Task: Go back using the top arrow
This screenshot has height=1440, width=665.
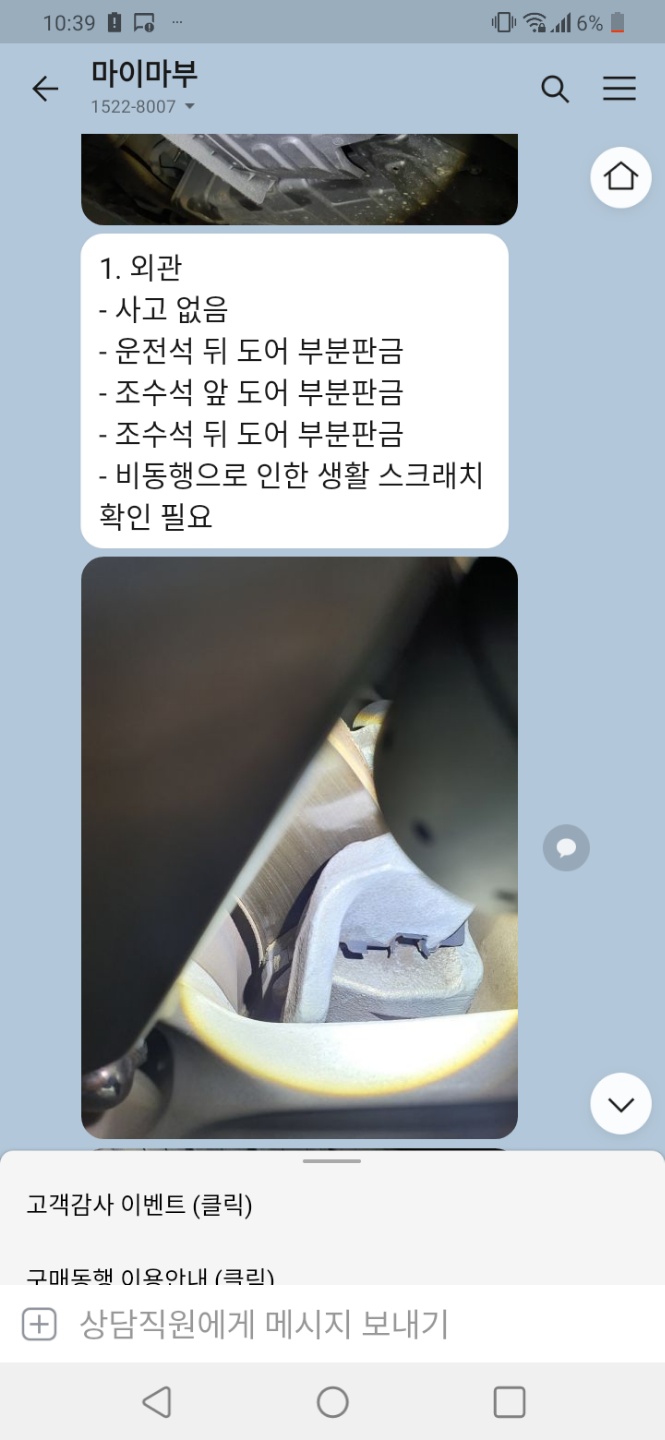Action: tap(45, 89)
